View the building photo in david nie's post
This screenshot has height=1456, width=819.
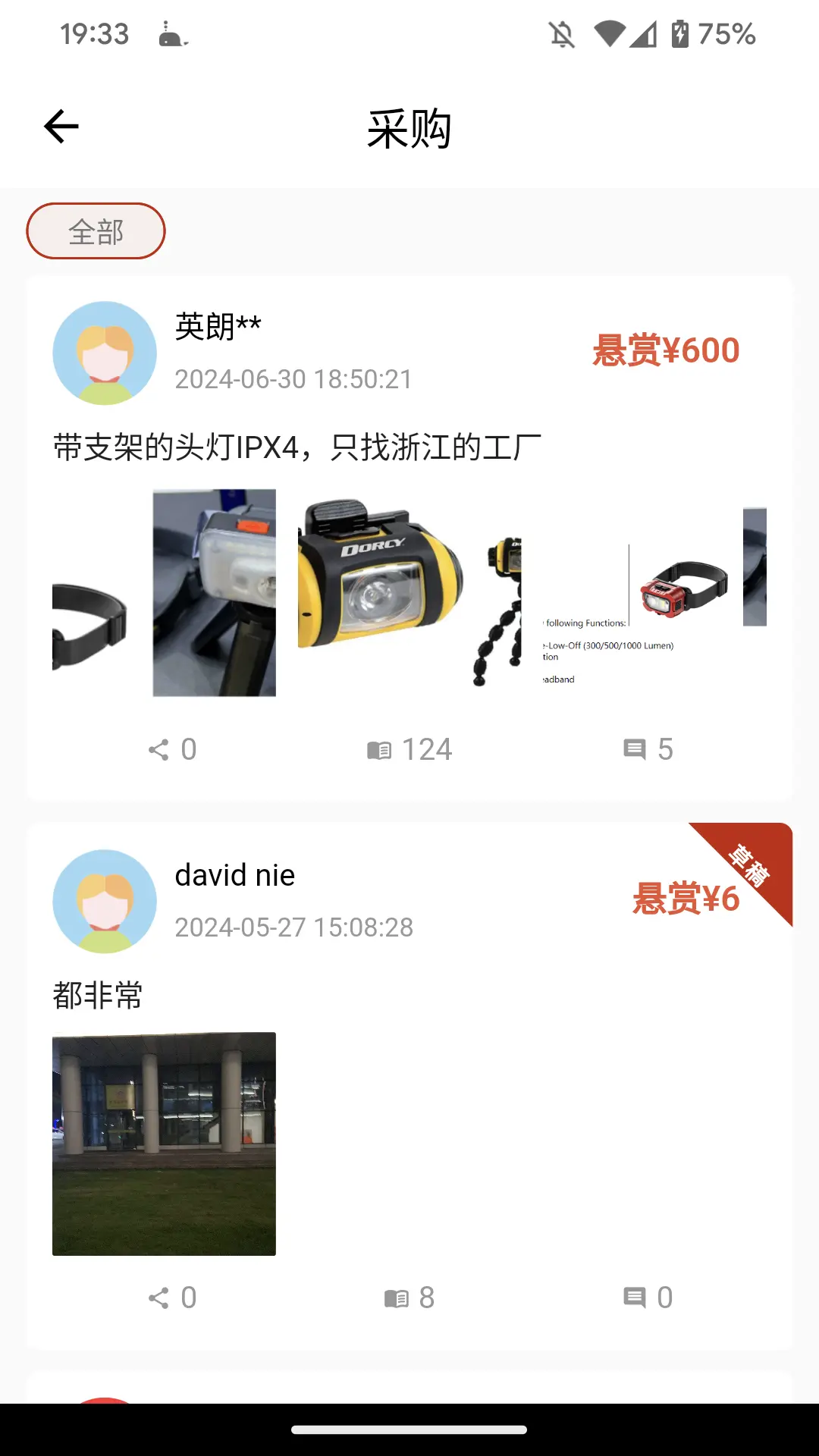pyautogui.click(x=164, y=1144)
